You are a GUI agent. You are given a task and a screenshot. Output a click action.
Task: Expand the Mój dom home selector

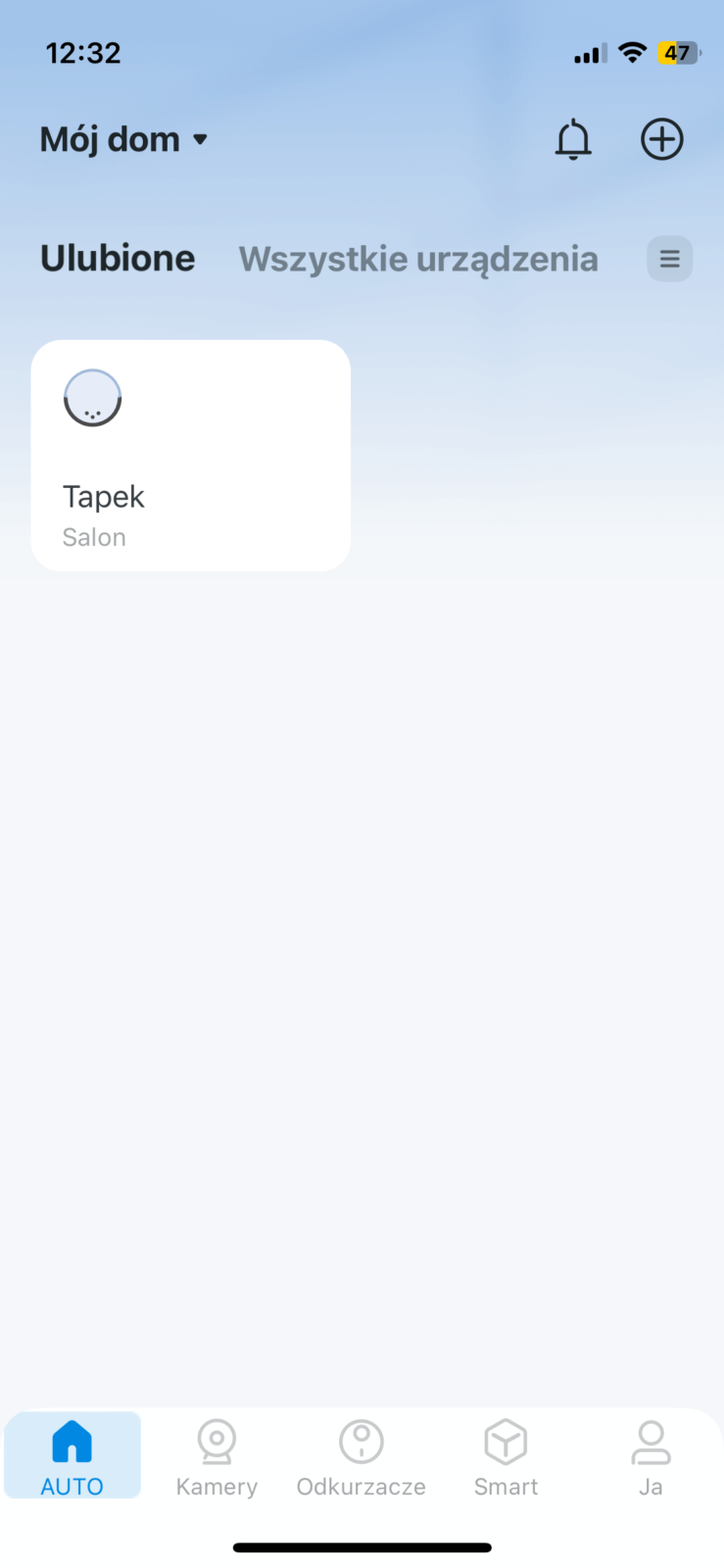pos(124,140)
